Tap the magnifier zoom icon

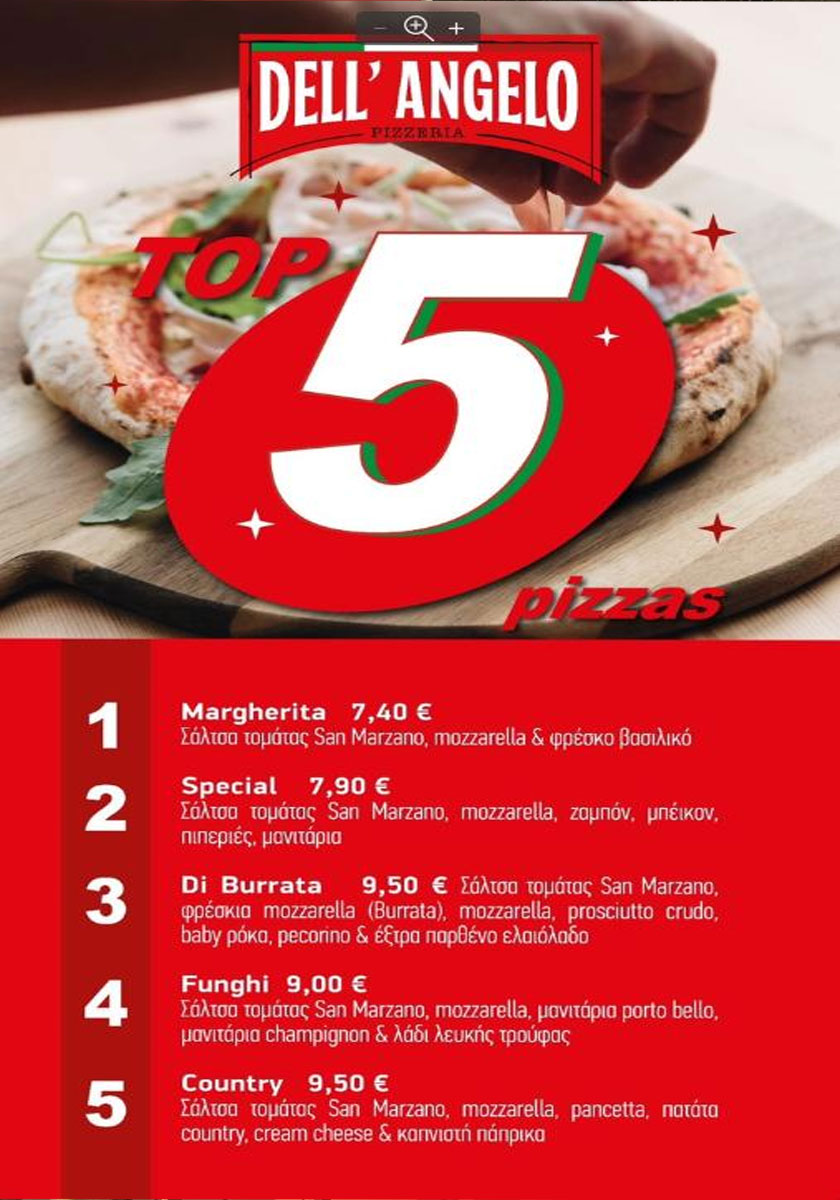[x=417, y=28]
